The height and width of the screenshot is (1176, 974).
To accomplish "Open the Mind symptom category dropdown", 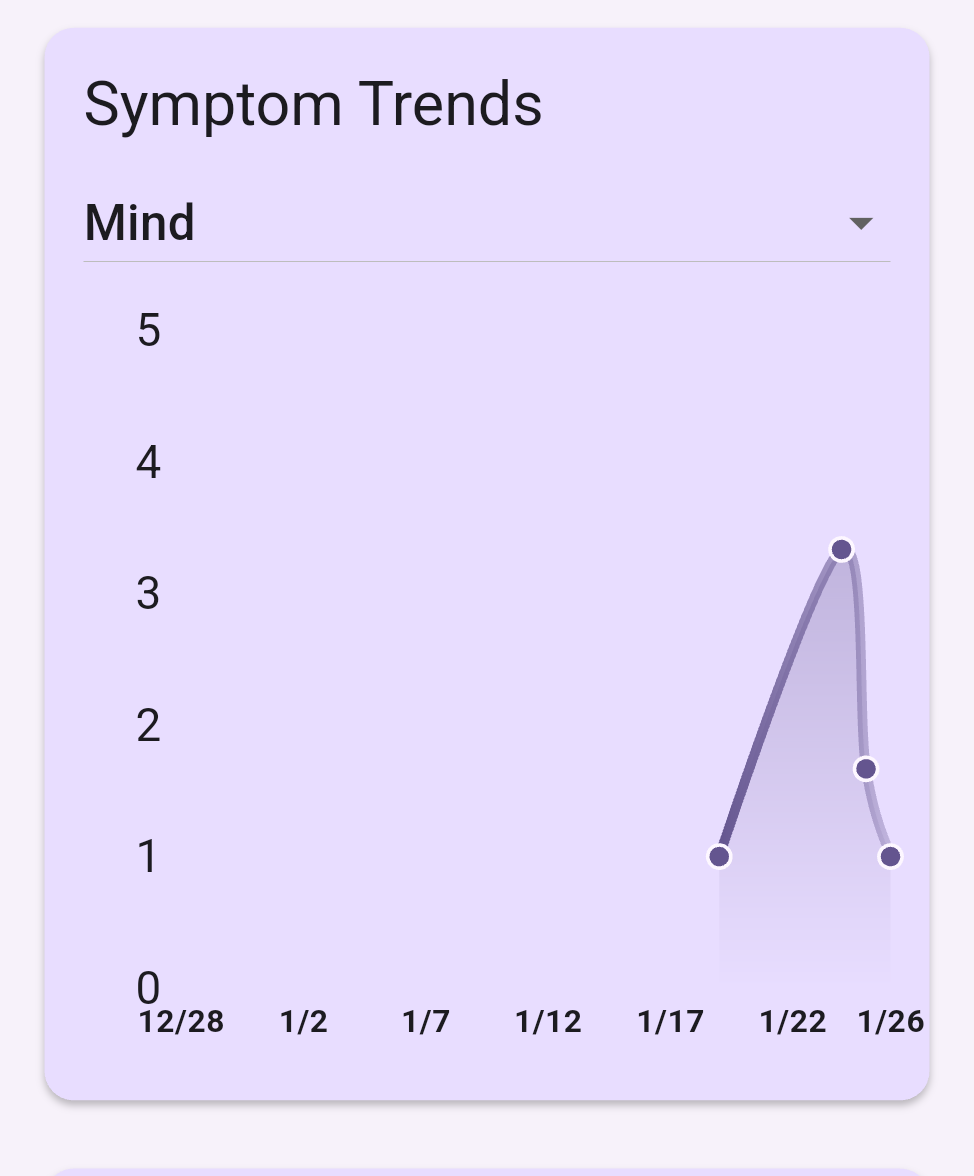I will point(486,223).
